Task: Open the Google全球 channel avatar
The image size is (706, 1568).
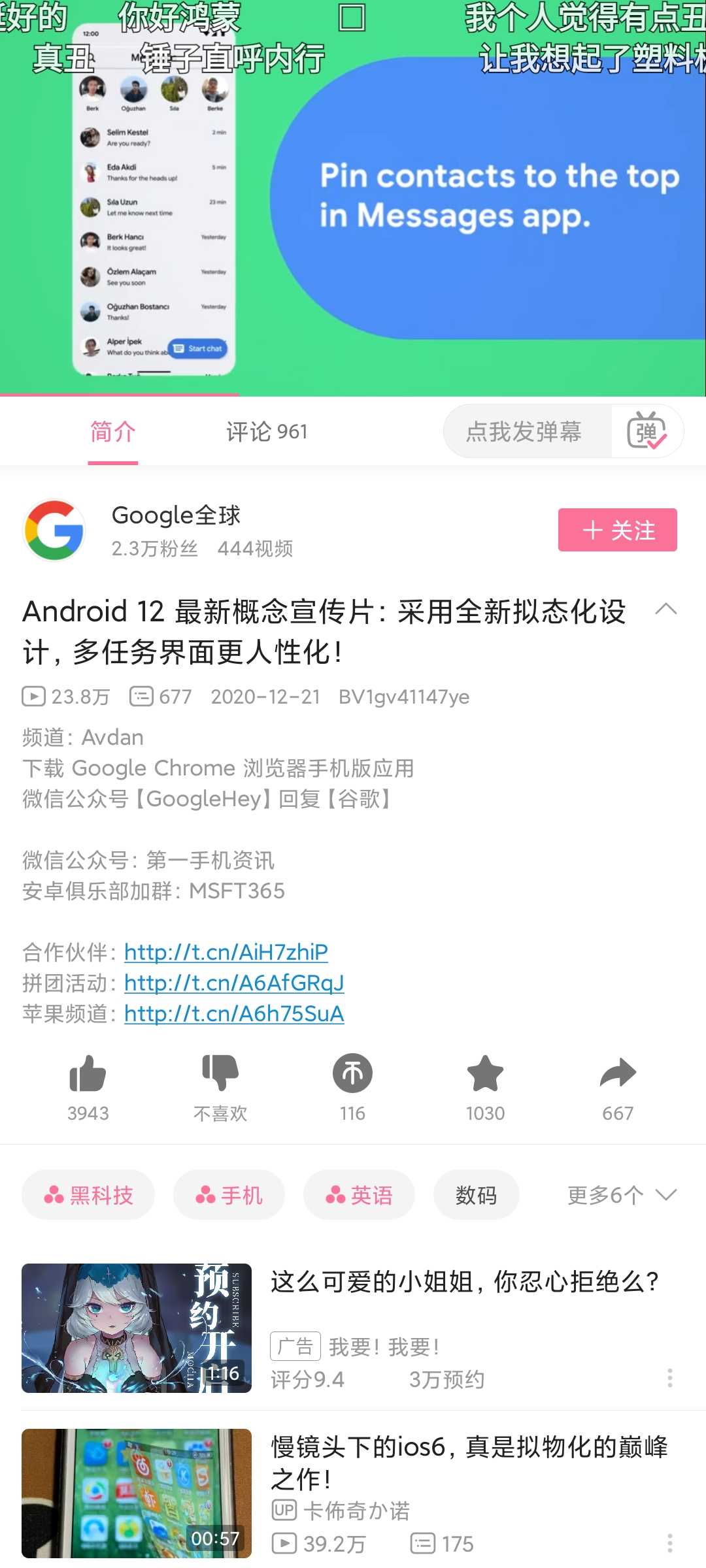Action: [54, 531]
